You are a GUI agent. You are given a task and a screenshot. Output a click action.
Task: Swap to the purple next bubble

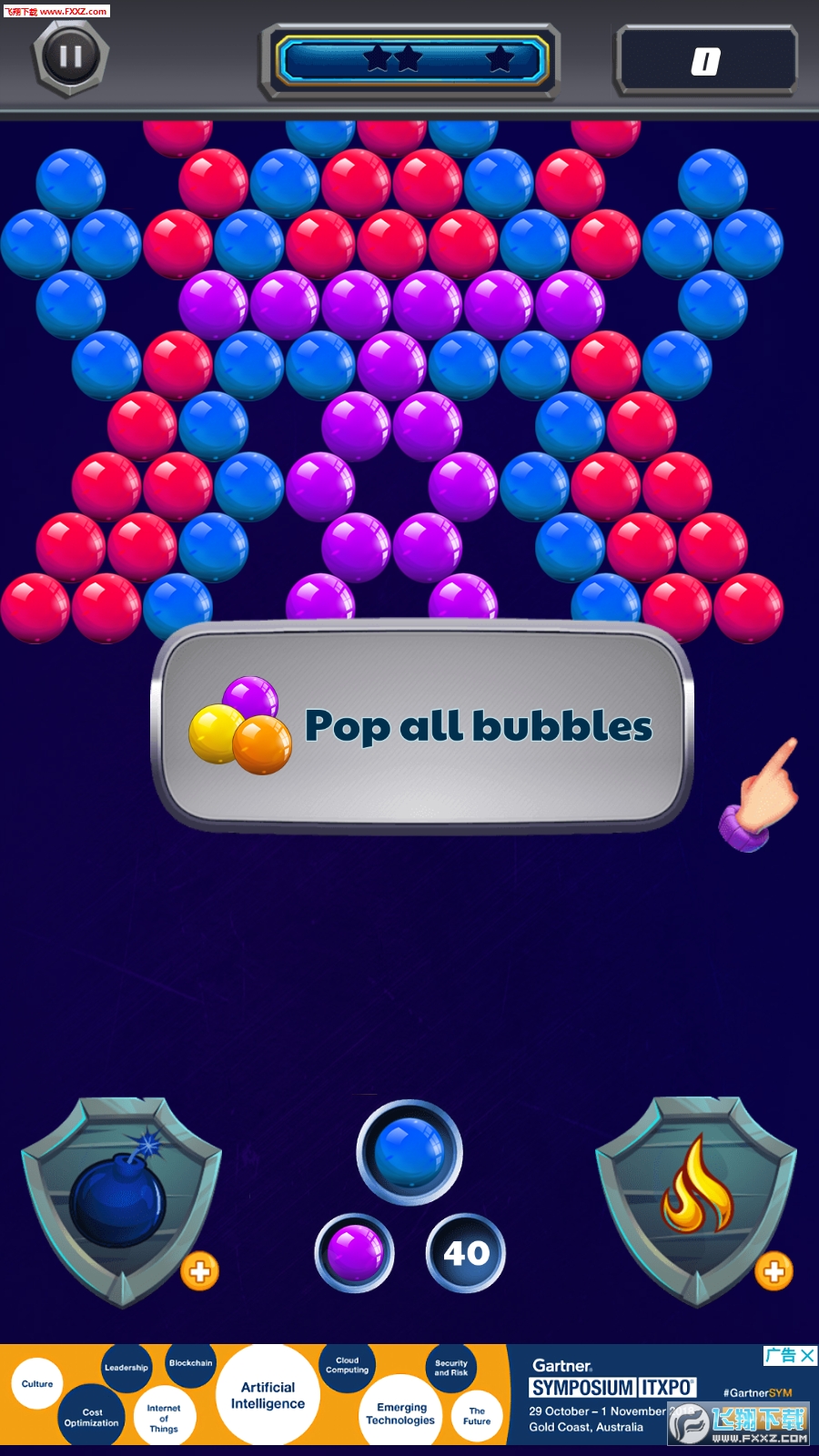(x=355, y=1253)
